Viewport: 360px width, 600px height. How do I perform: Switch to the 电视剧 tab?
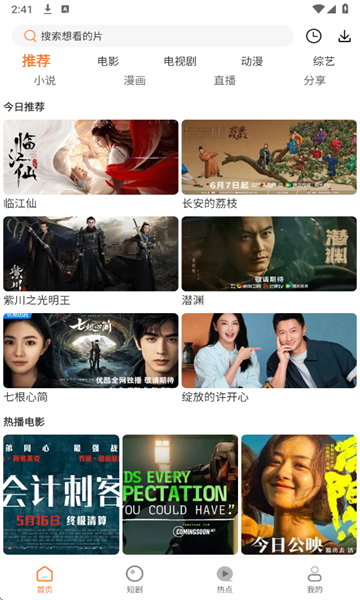pos(180,61)
